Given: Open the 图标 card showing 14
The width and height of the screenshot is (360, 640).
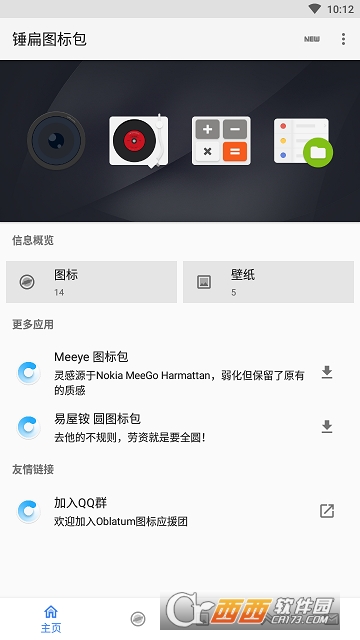Looking at the screenshot, I should (x=91, y=282).
